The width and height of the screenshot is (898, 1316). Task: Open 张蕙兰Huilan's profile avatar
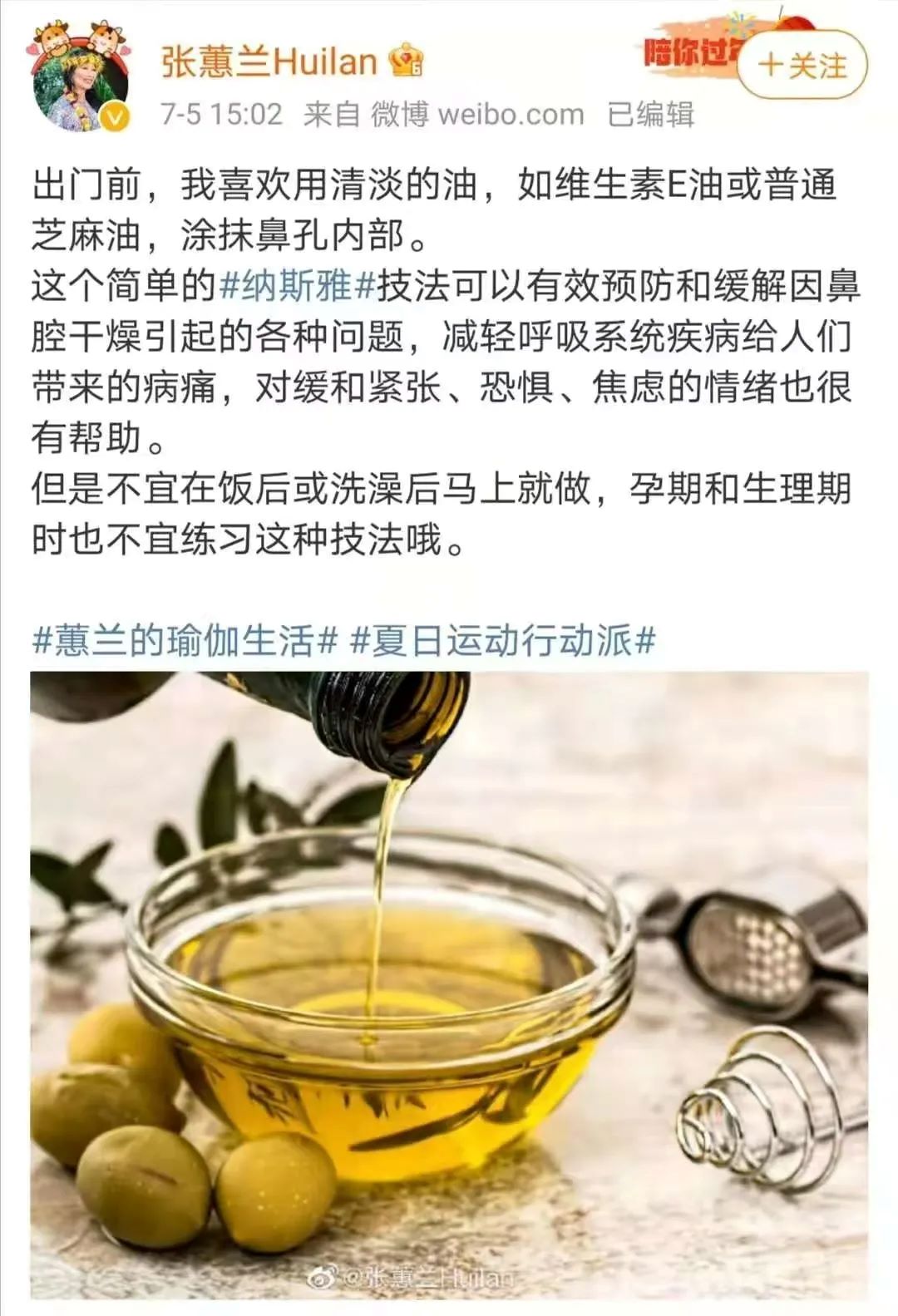coord(81,80)
